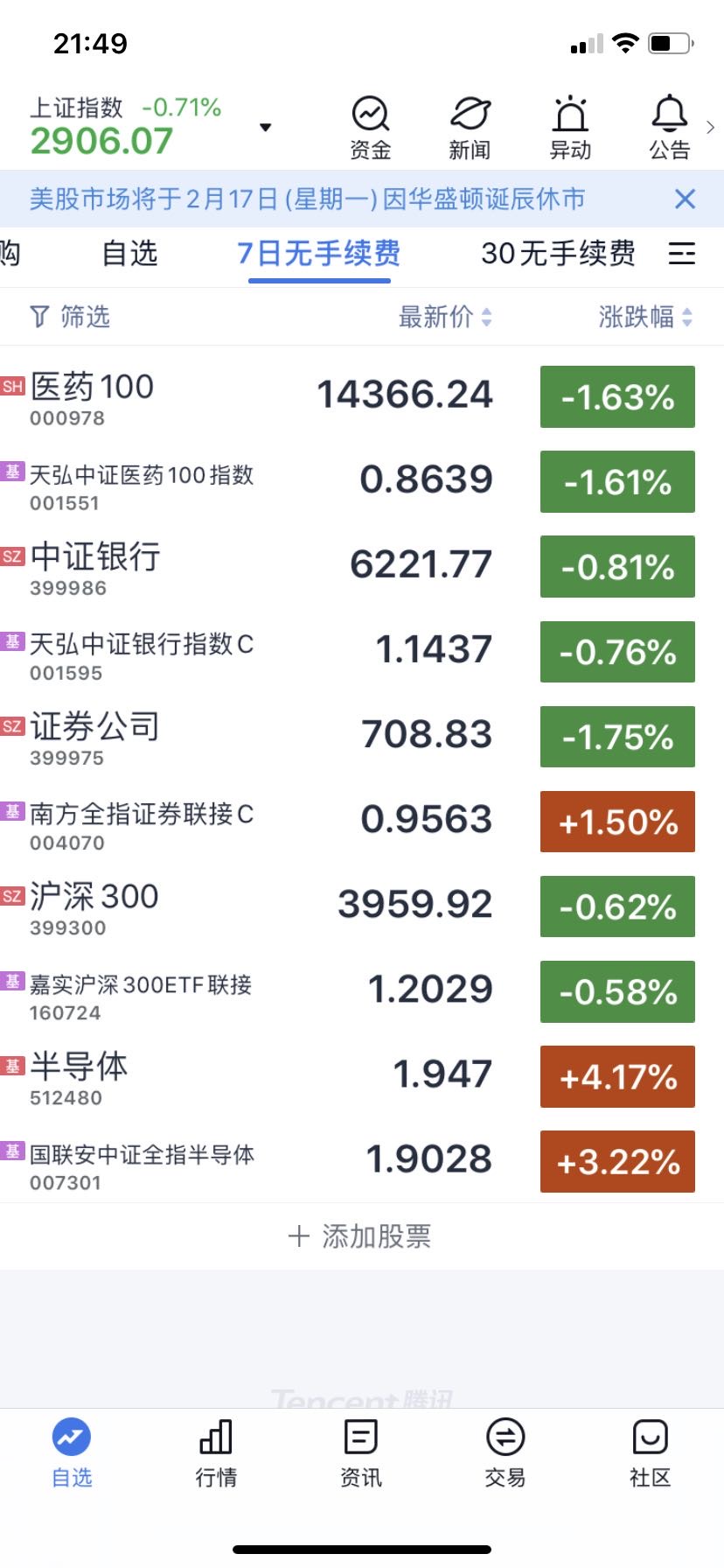Tap 添加股票 to add a stock

point(361,1235)
